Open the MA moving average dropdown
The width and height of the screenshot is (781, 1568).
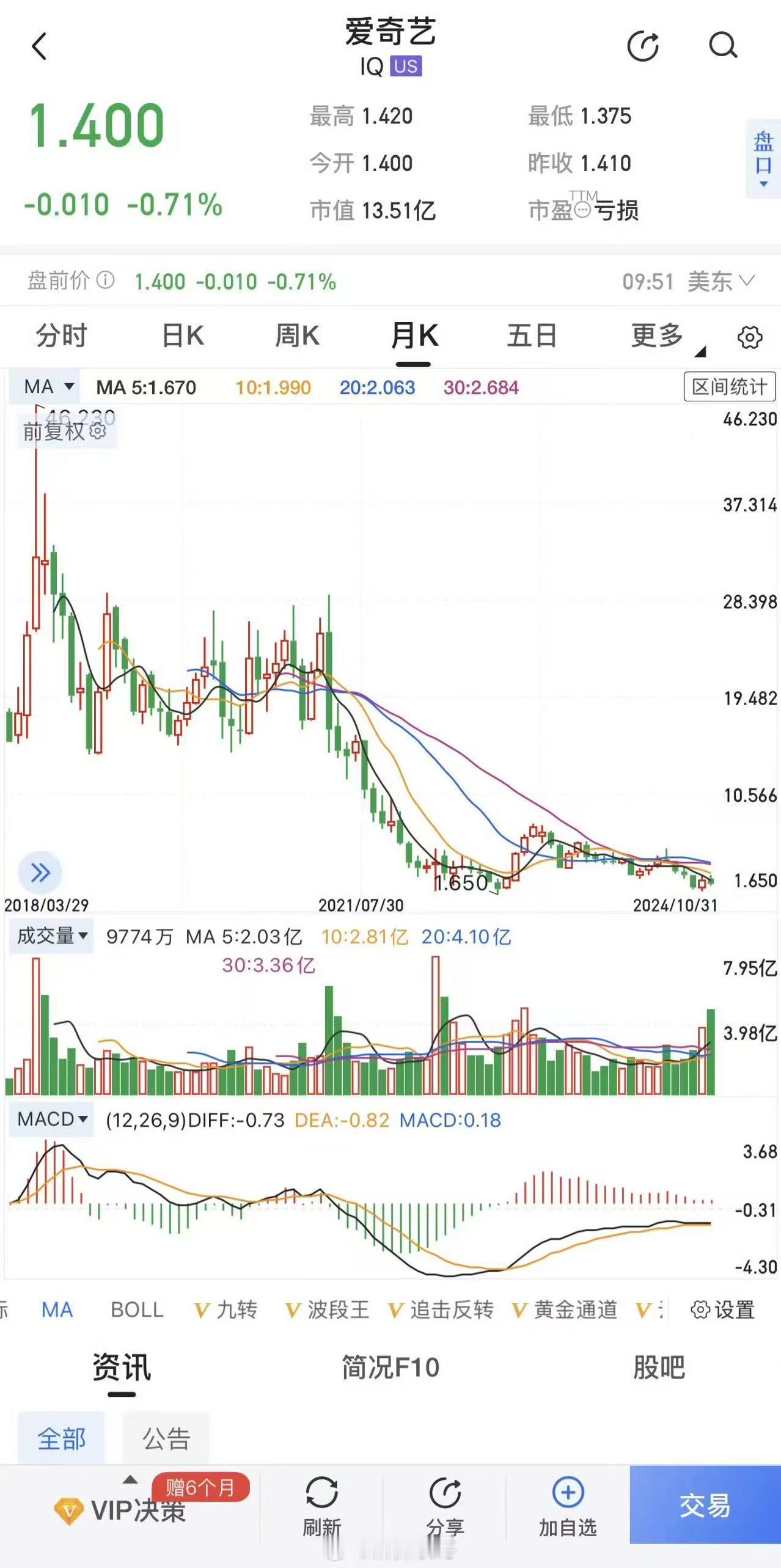point(47,387)
